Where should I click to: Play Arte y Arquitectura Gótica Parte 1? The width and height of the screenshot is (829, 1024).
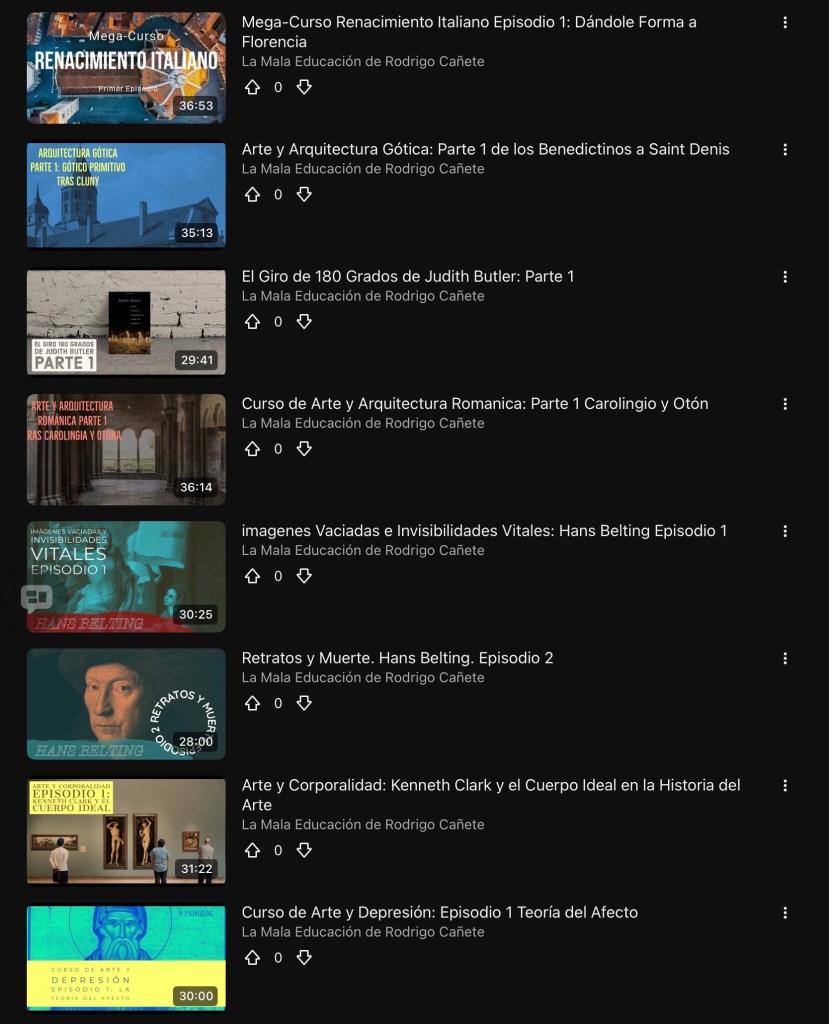click(126, 195)
